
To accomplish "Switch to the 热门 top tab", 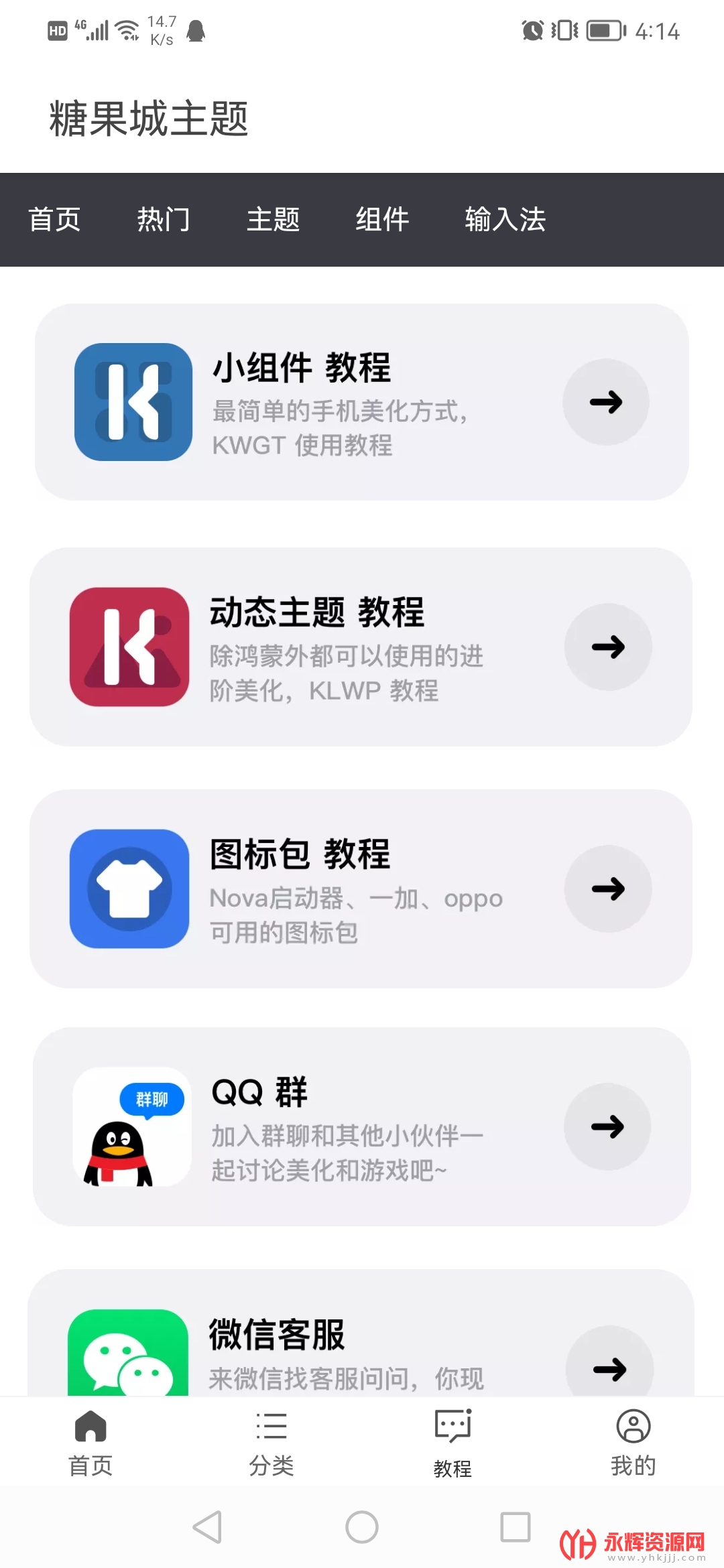I will [x=164, y=220].
